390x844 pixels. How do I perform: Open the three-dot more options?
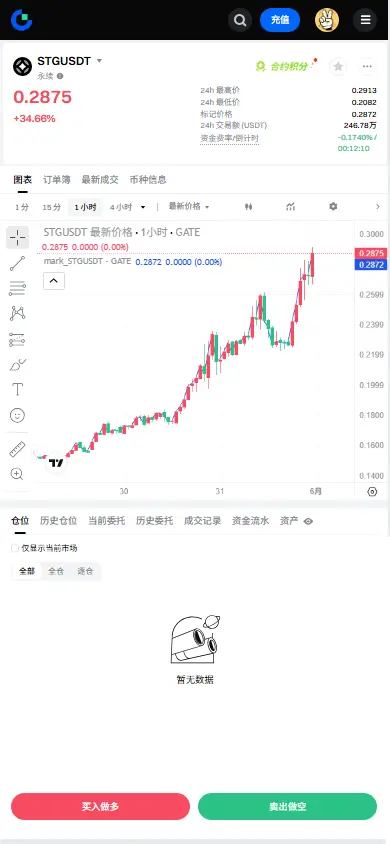tap(367, 66)
